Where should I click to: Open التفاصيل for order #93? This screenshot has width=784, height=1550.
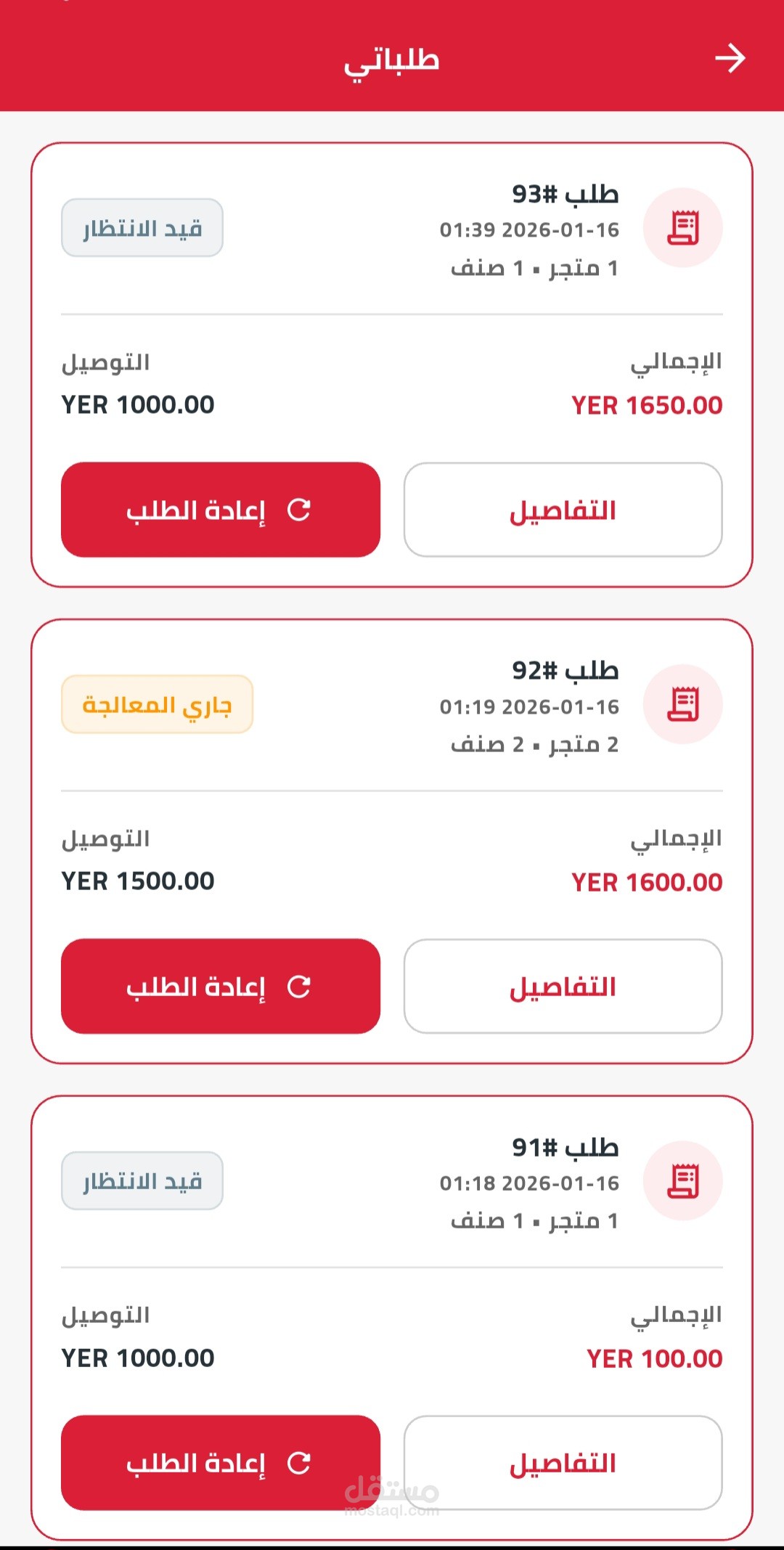563,510
